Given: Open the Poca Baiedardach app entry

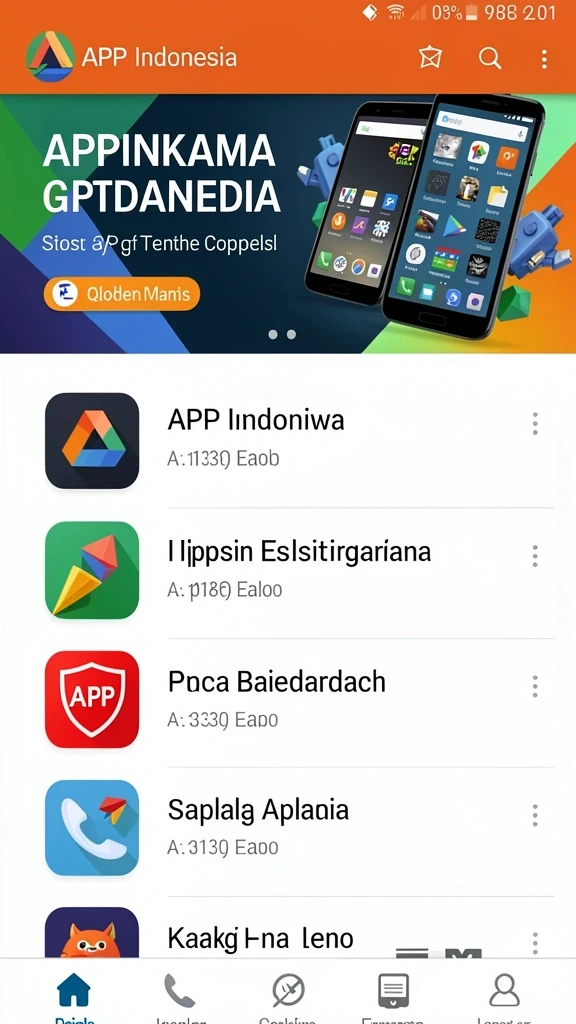Looking at the screenshot, I should 288,701.
